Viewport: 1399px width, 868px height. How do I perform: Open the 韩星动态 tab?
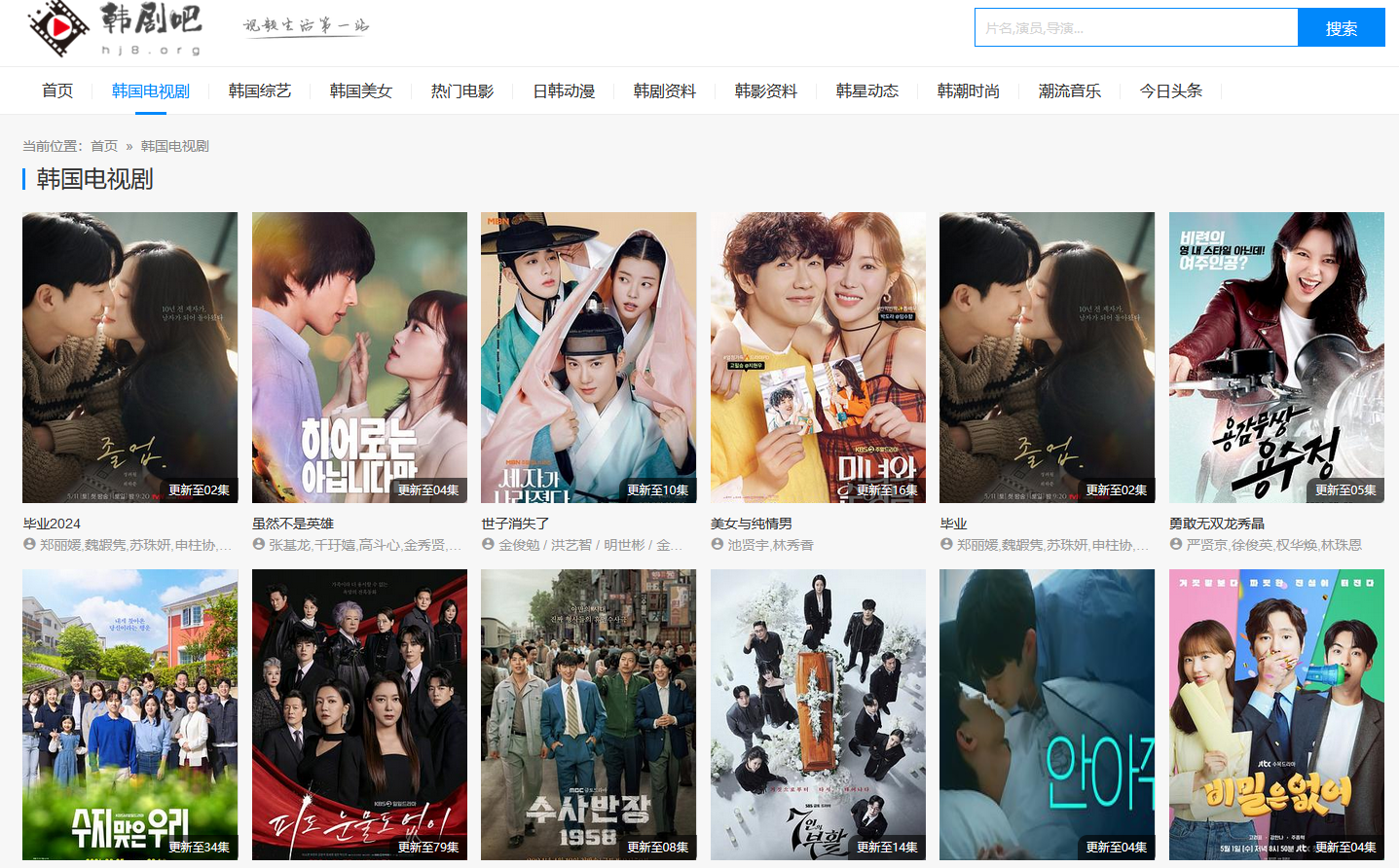click(867, 91)
